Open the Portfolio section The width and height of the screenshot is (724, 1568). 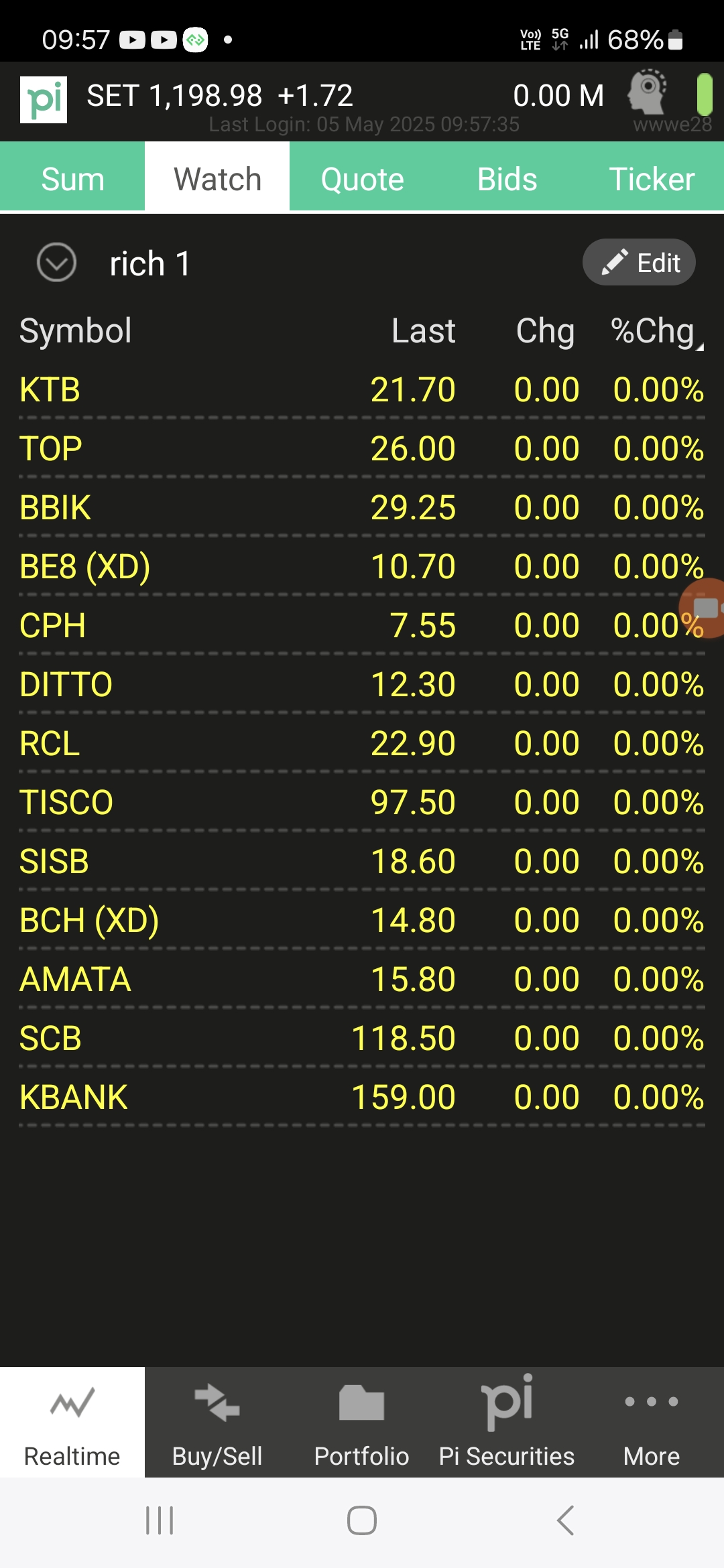click(362, 1422)
